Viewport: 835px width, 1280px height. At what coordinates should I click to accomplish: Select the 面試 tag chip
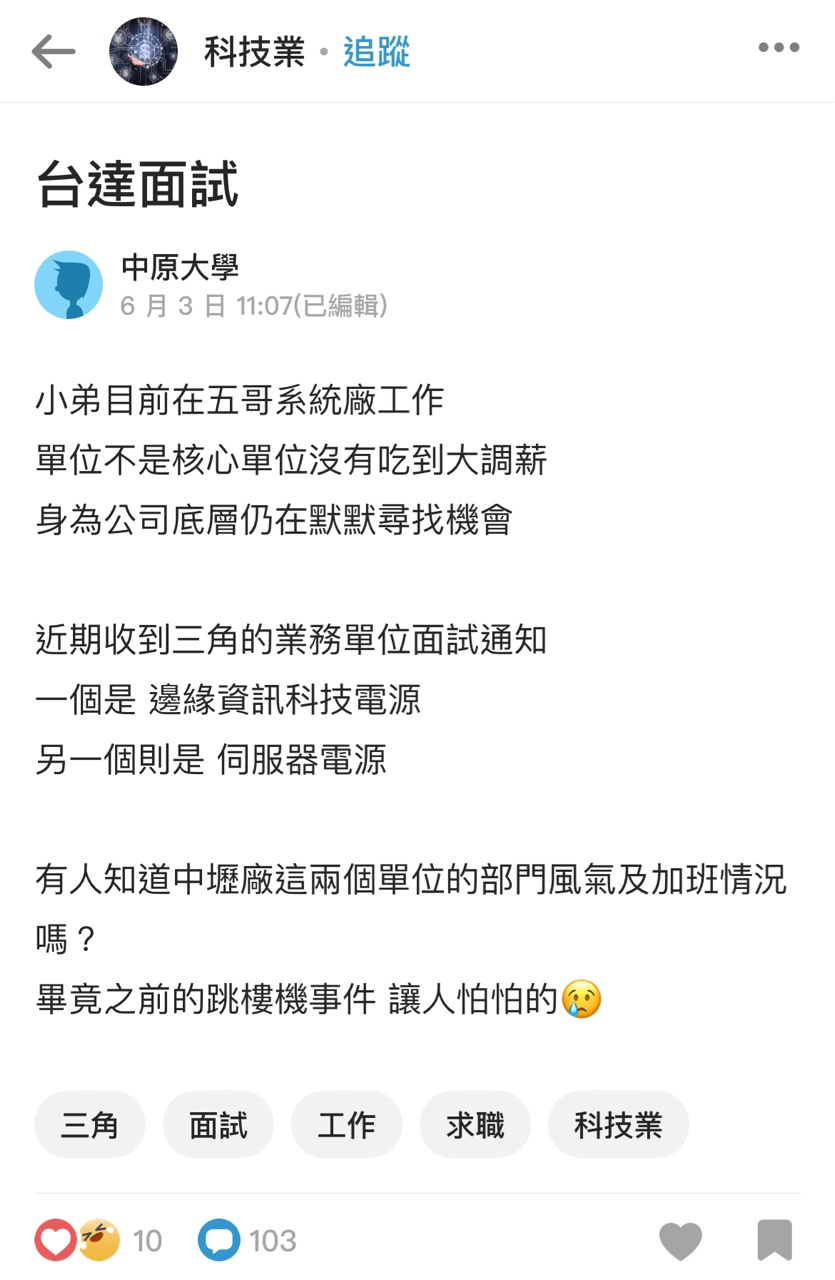point(218,1125)
